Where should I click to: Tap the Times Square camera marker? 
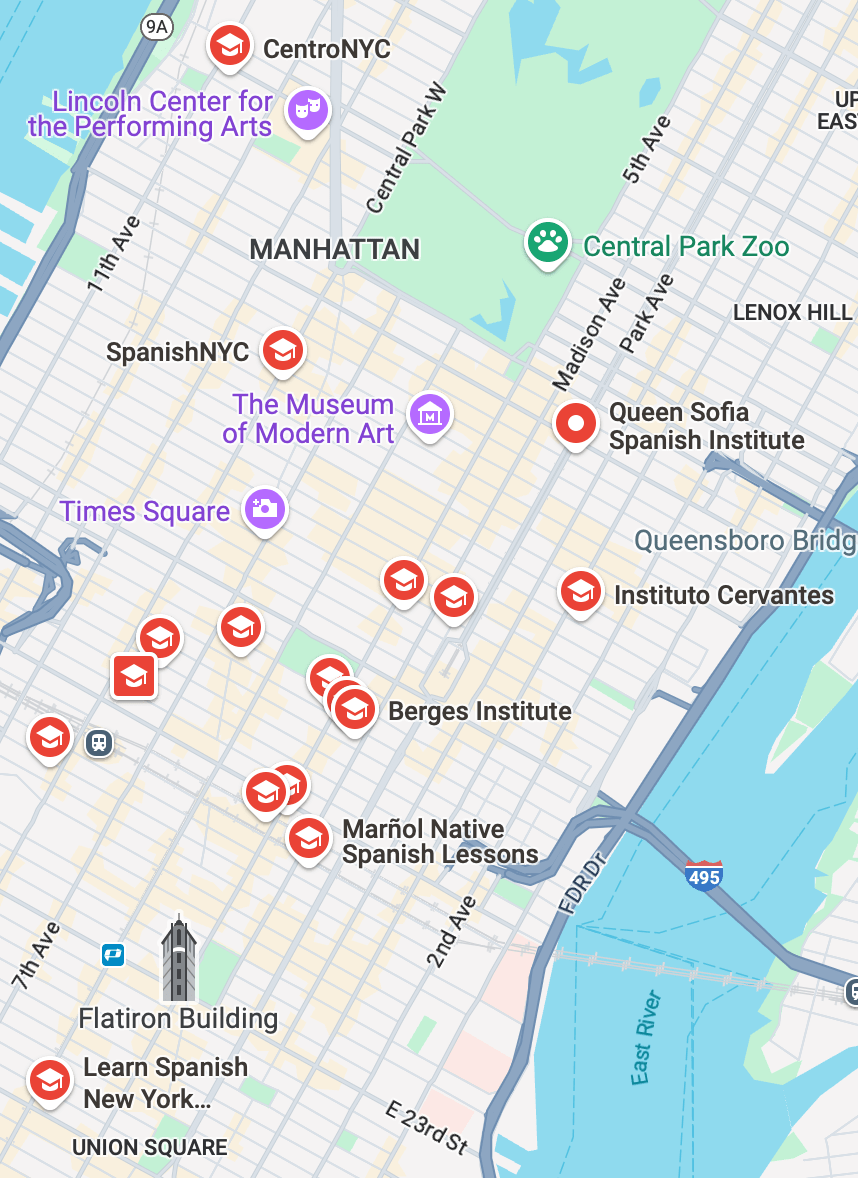point(265,508)
